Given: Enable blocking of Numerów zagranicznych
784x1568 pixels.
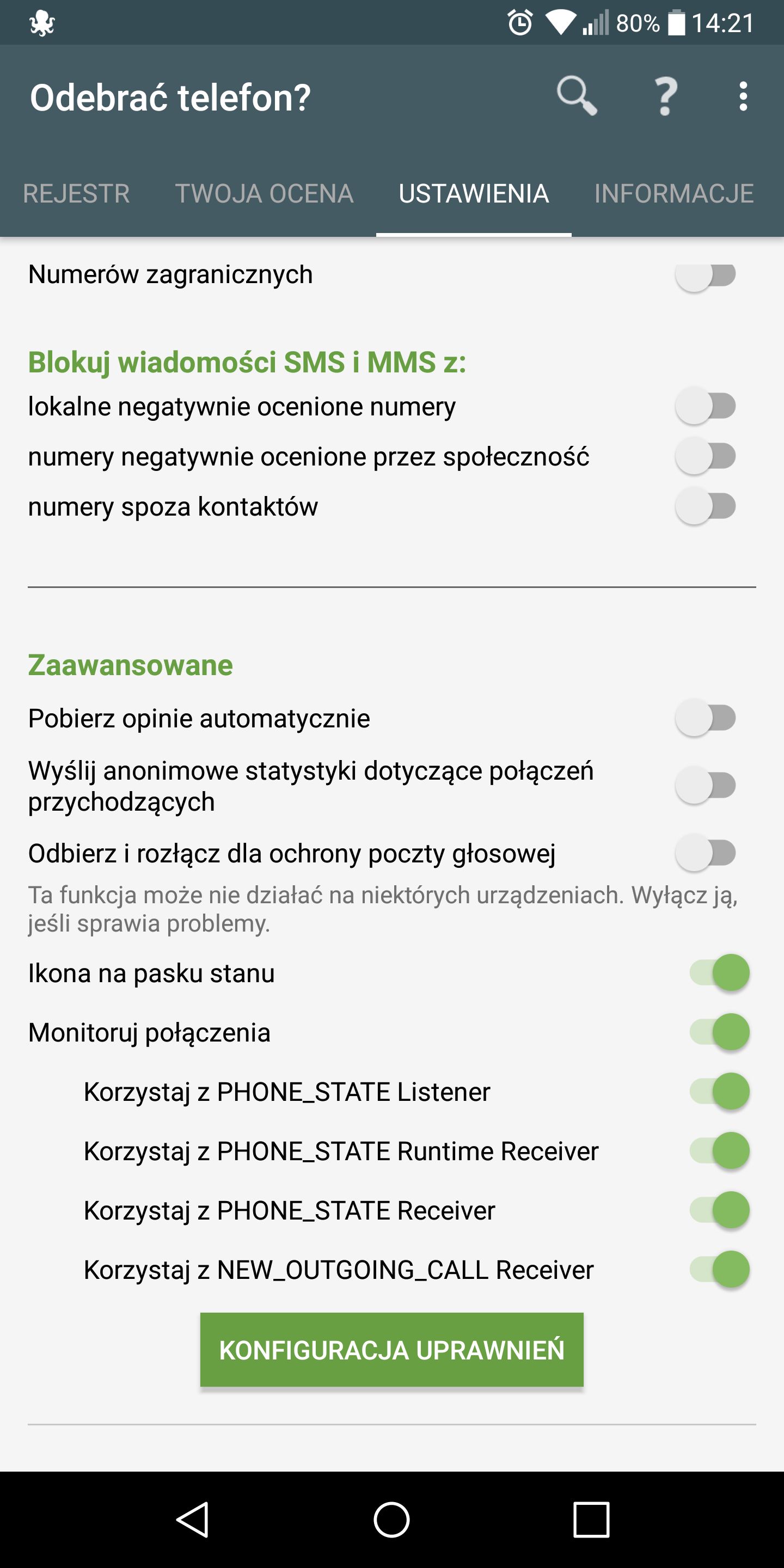Looking at the screenshot, I should (x=706, y=275).
